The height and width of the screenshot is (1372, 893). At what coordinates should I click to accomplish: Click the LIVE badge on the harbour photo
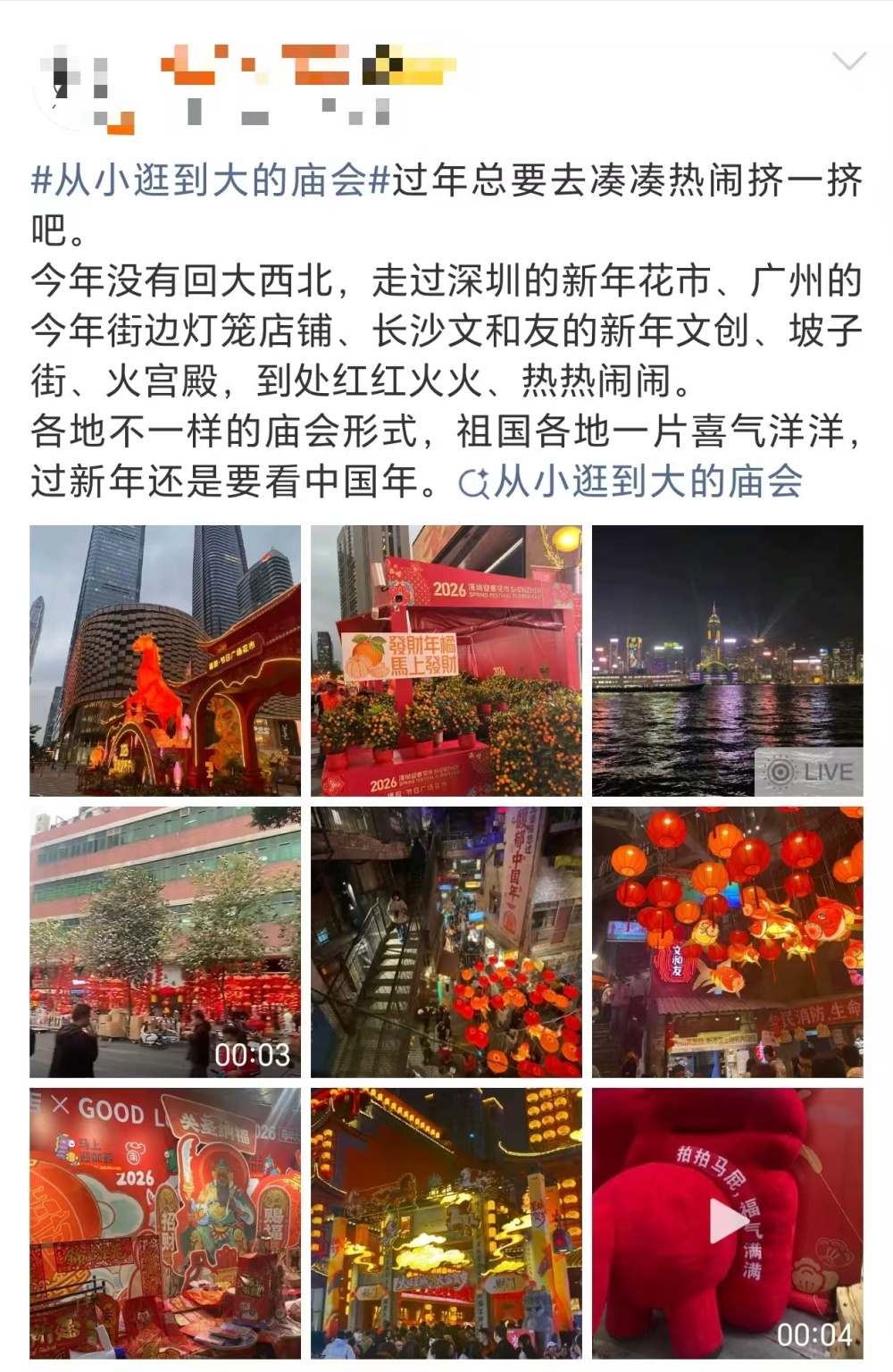click(x=806, y=774)
